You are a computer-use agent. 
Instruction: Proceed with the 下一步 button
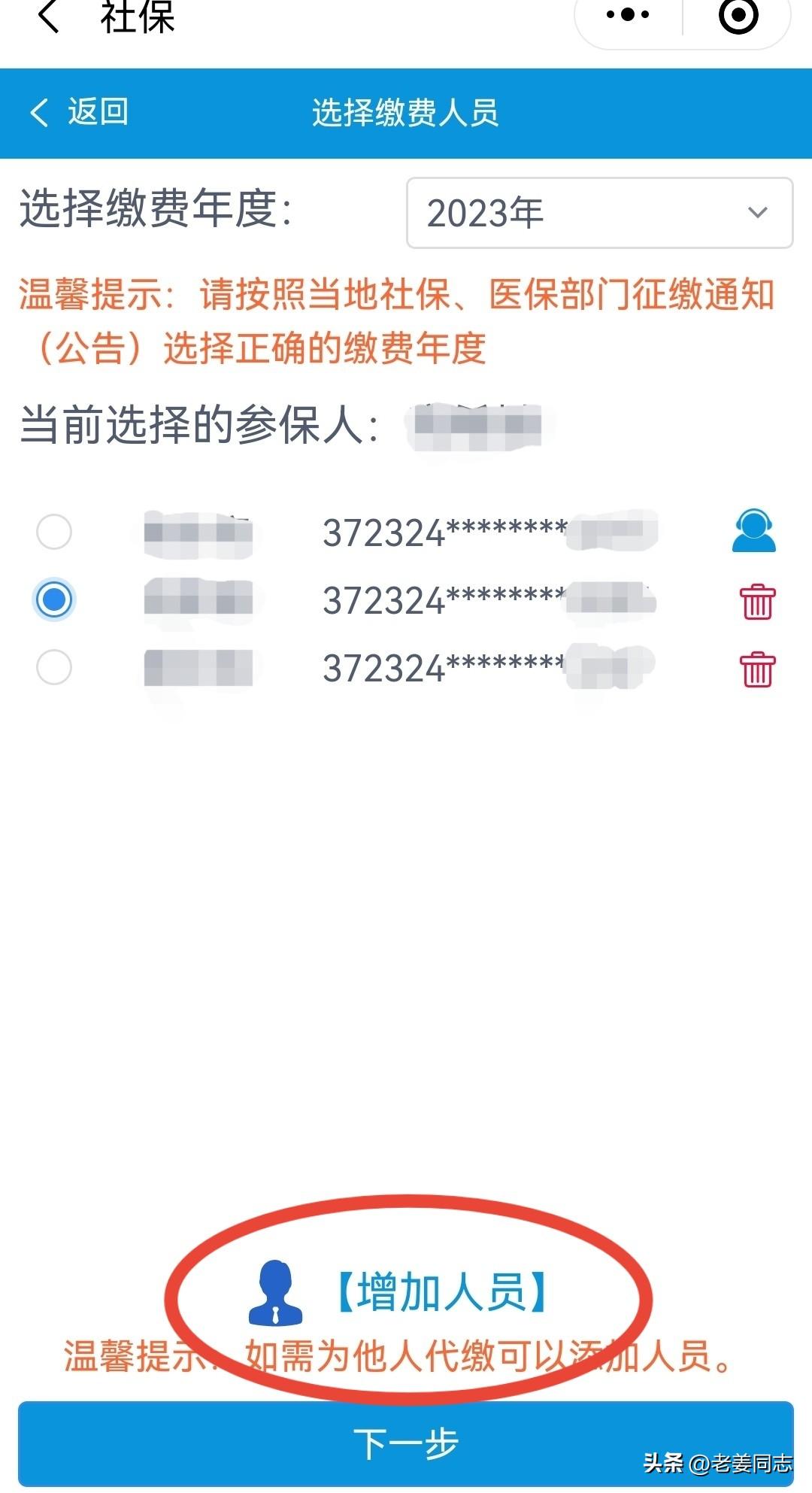click(406, 1443)
